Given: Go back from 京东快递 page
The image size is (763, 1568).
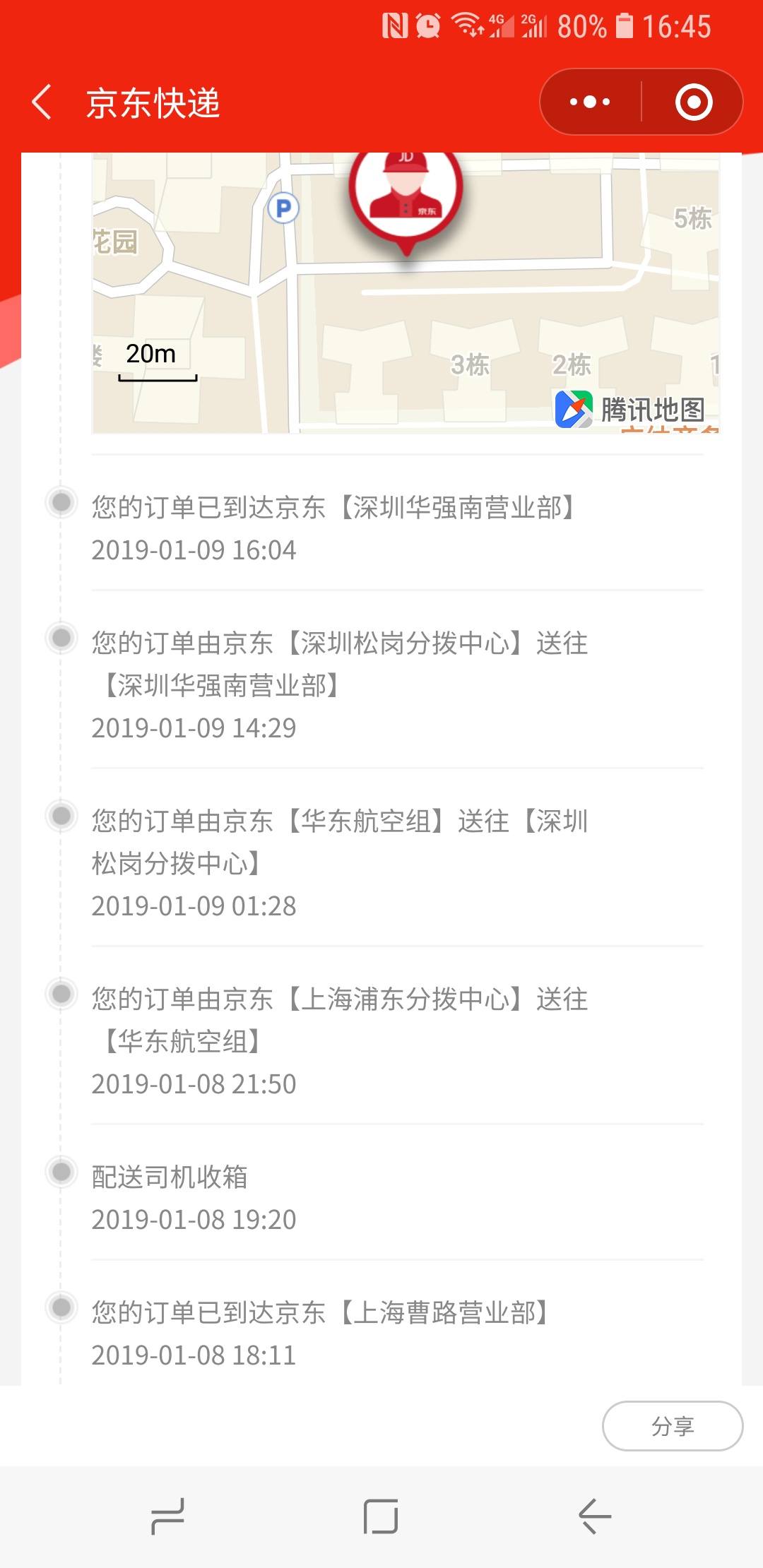Looking at the screenshot, I should click(42, 102).
